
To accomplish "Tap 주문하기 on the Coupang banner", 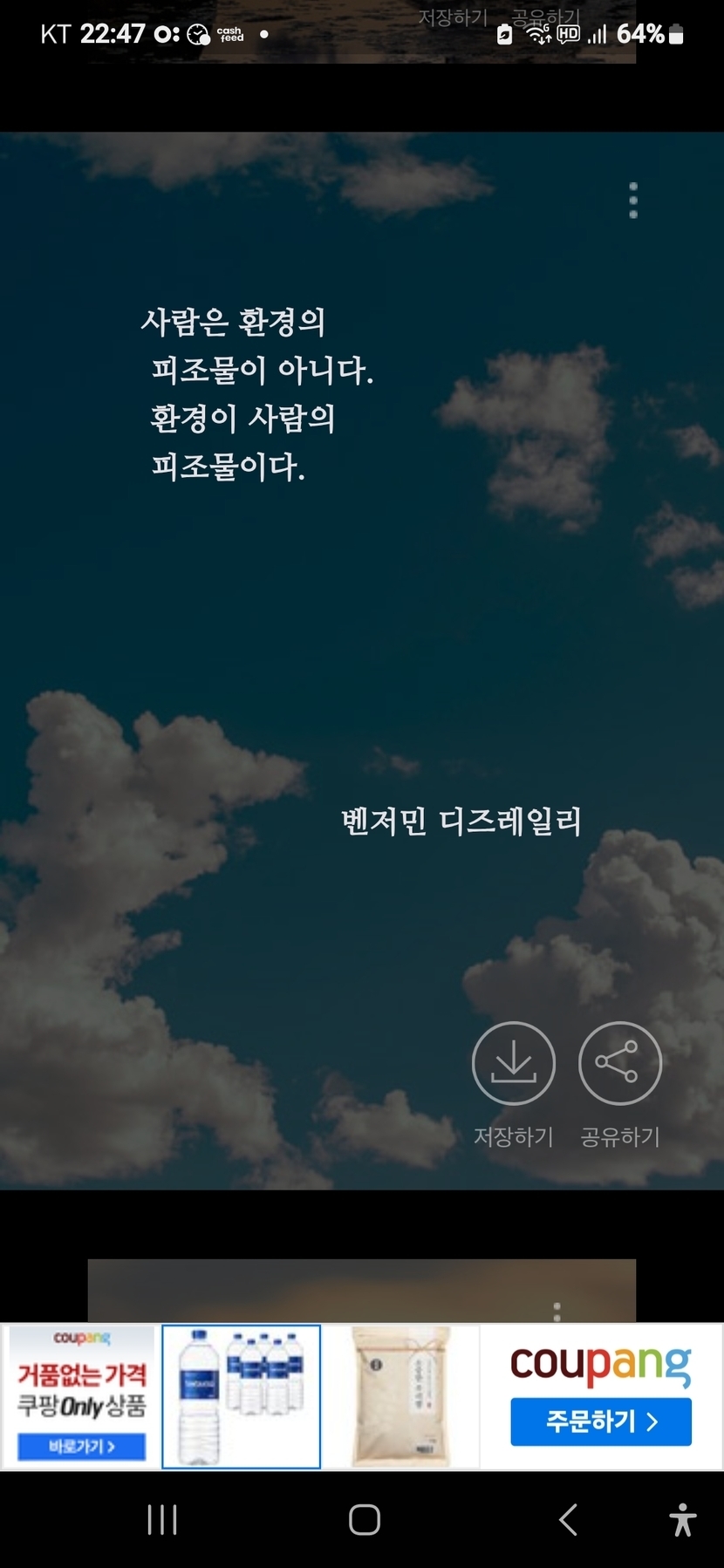I will coord(601,1422).
